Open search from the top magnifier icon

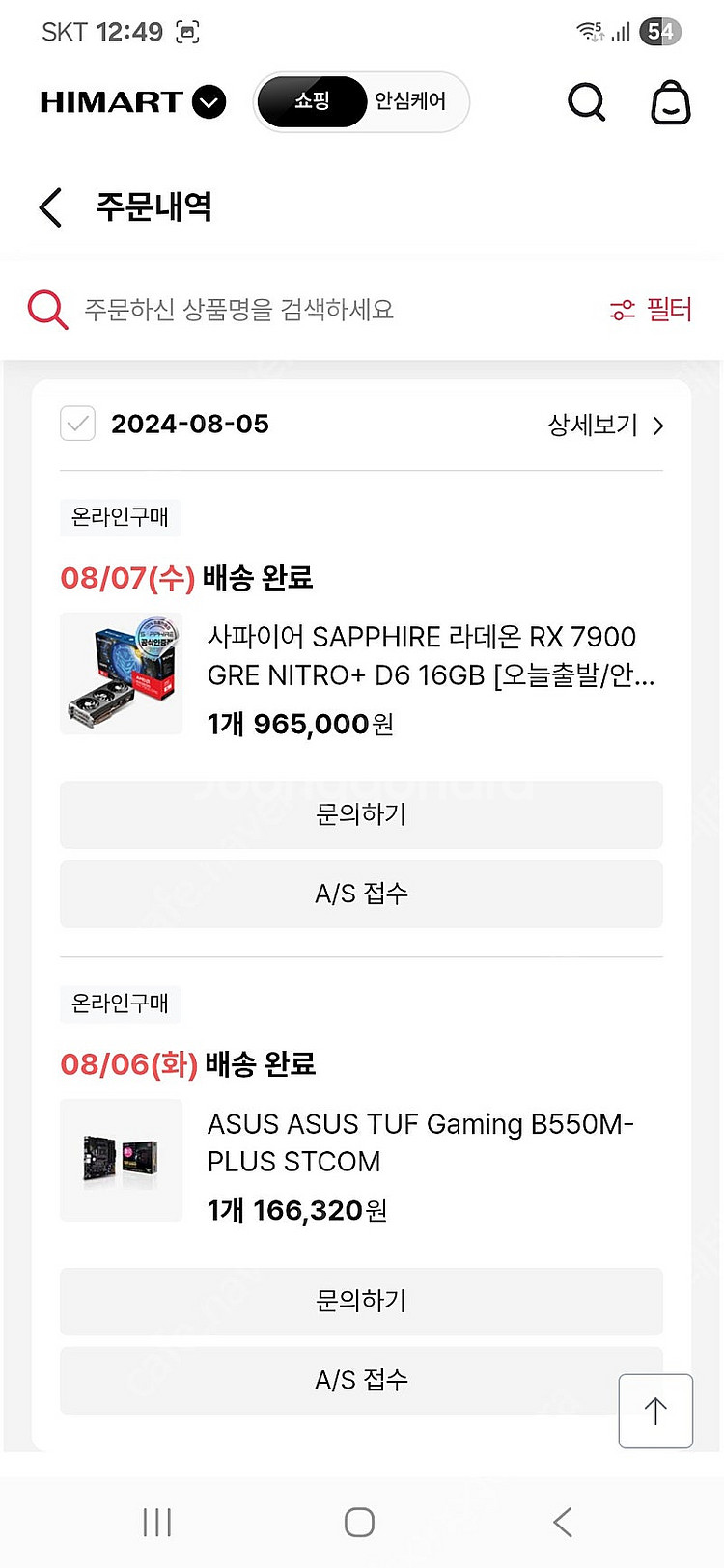(586, 102)
